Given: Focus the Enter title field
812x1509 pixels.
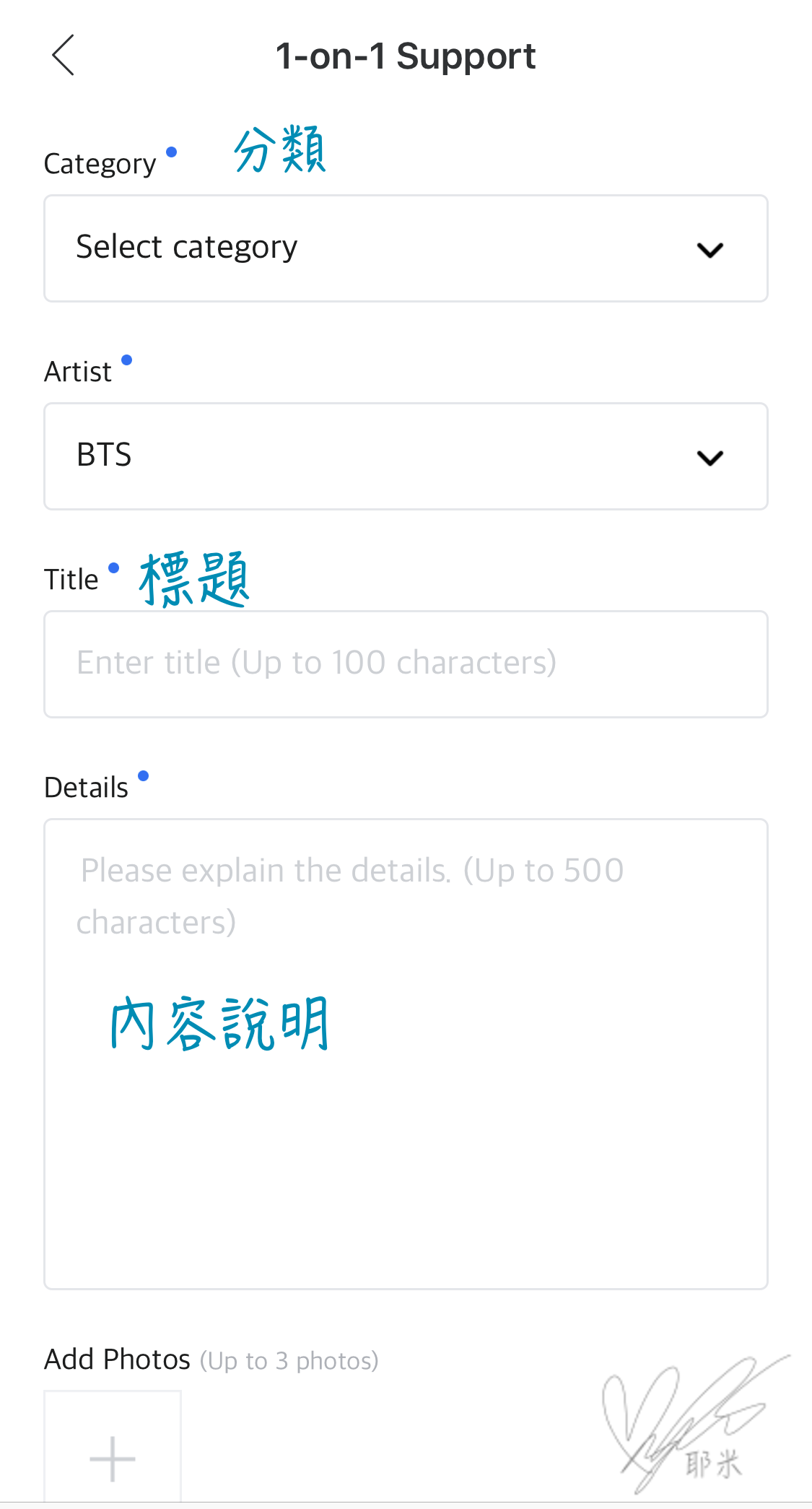Looking at the screenshot, I should [x=406, y=664].
